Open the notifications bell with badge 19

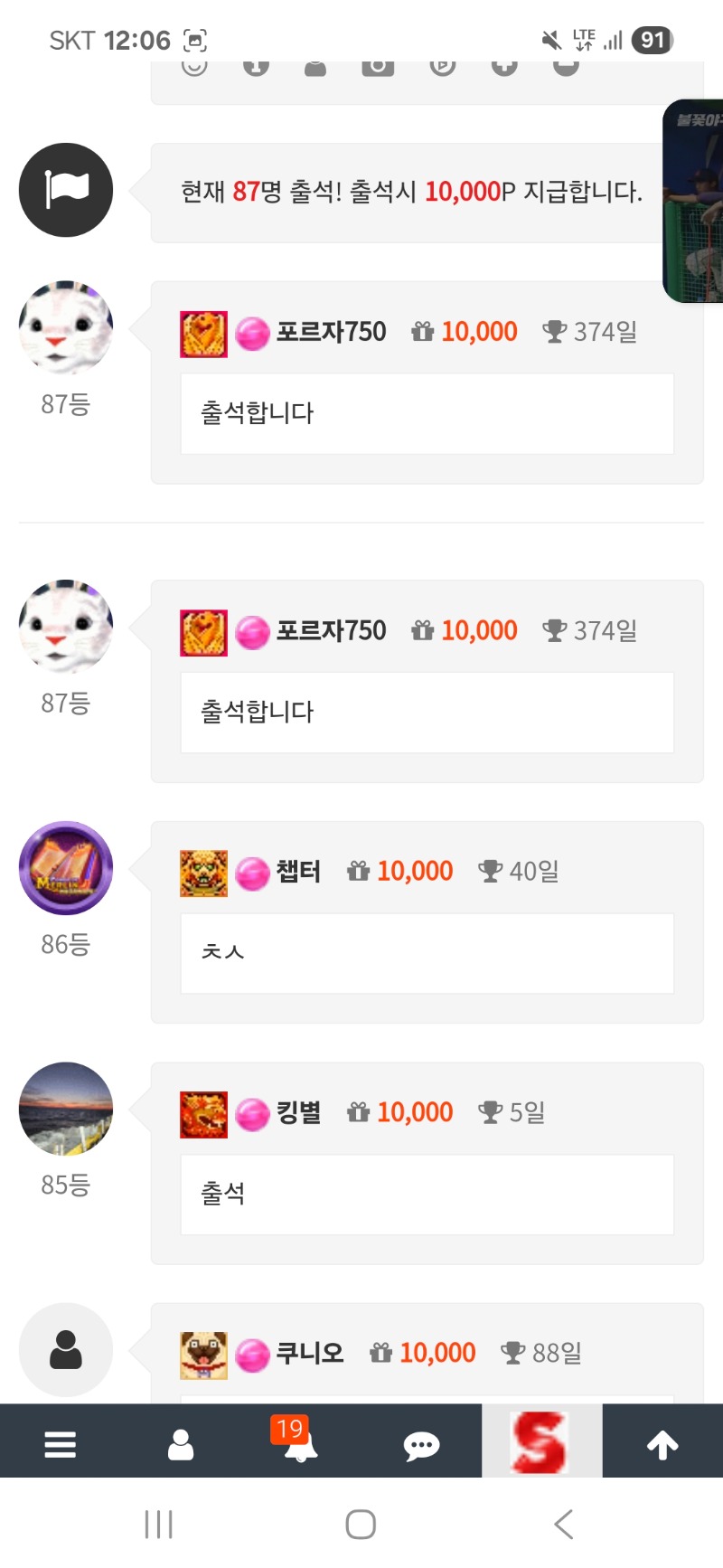coord(300,1444)
